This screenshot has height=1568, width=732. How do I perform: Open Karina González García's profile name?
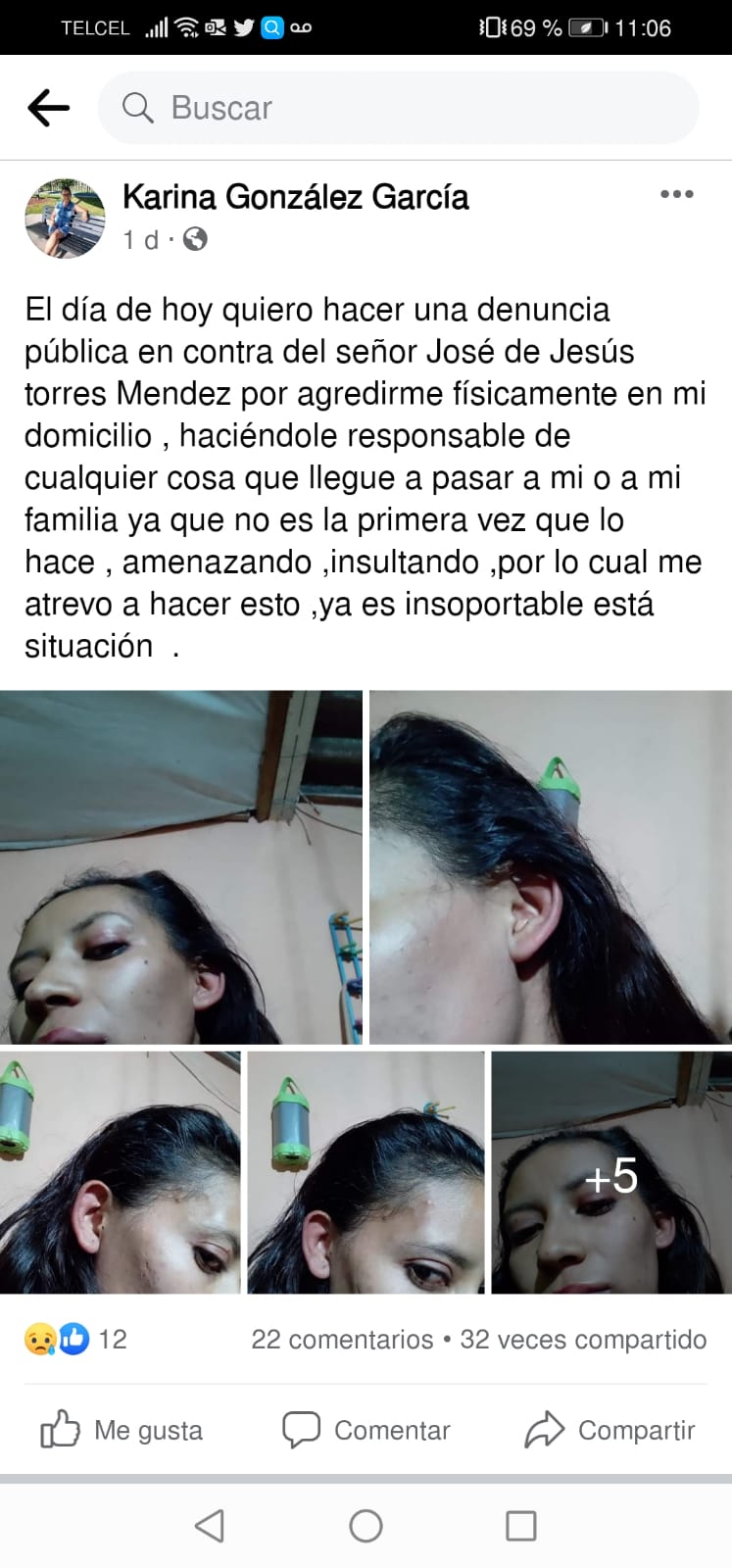click(295, 197)
